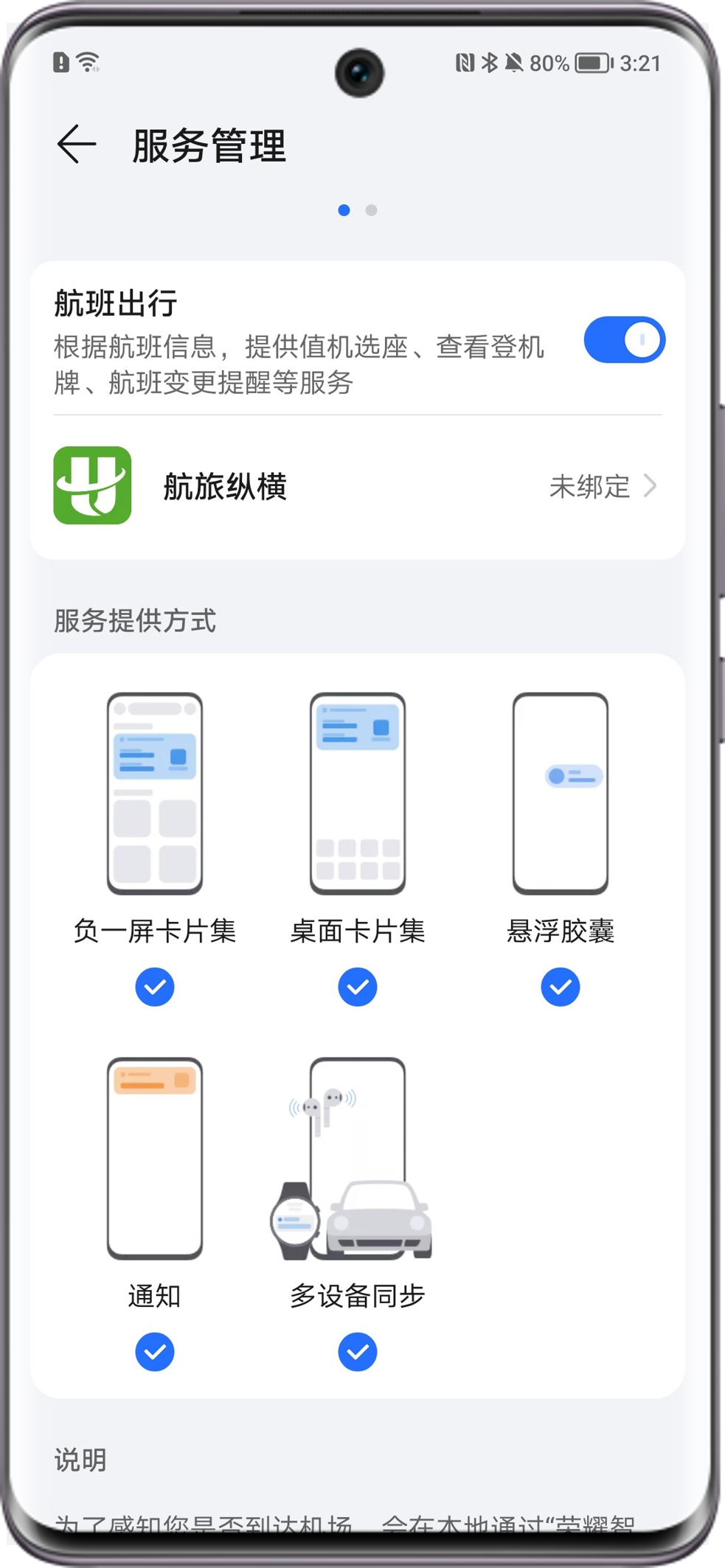Uncheck 悬浮胶囊 option
This screenshot has height=1568, width=725.
click(x=561, y=987)
